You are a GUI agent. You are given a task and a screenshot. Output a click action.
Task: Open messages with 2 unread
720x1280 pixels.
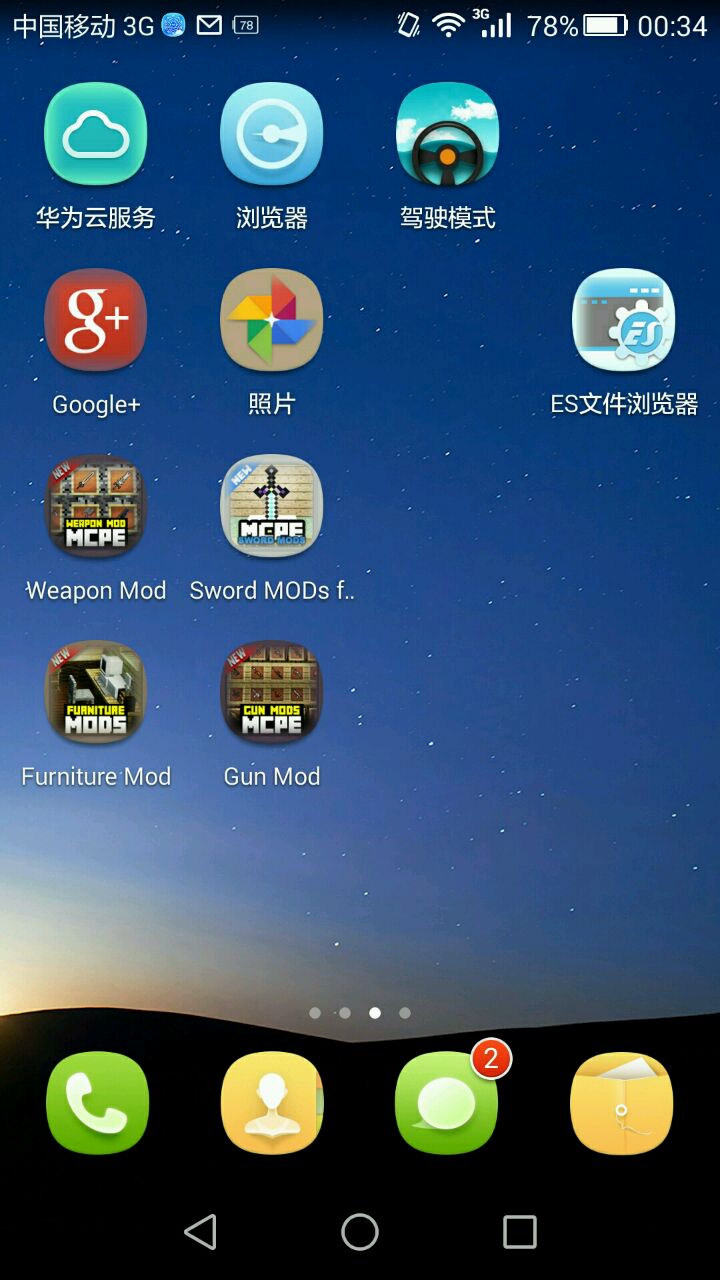pos(446,1103)
